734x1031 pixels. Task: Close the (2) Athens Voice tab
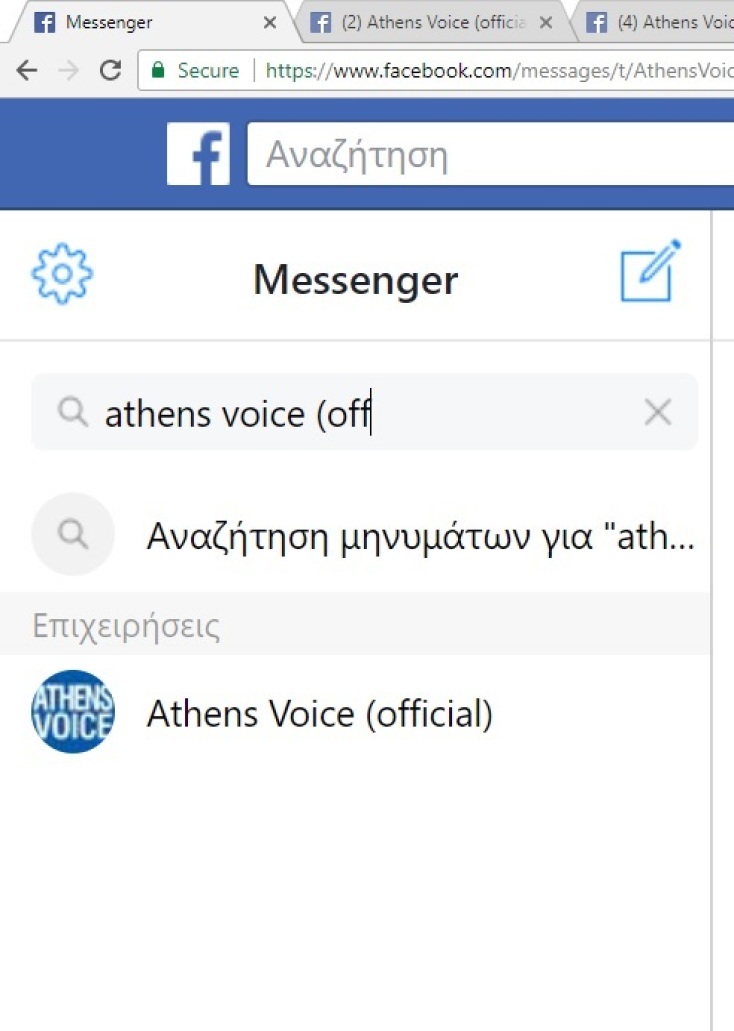(x=545, y=22)
